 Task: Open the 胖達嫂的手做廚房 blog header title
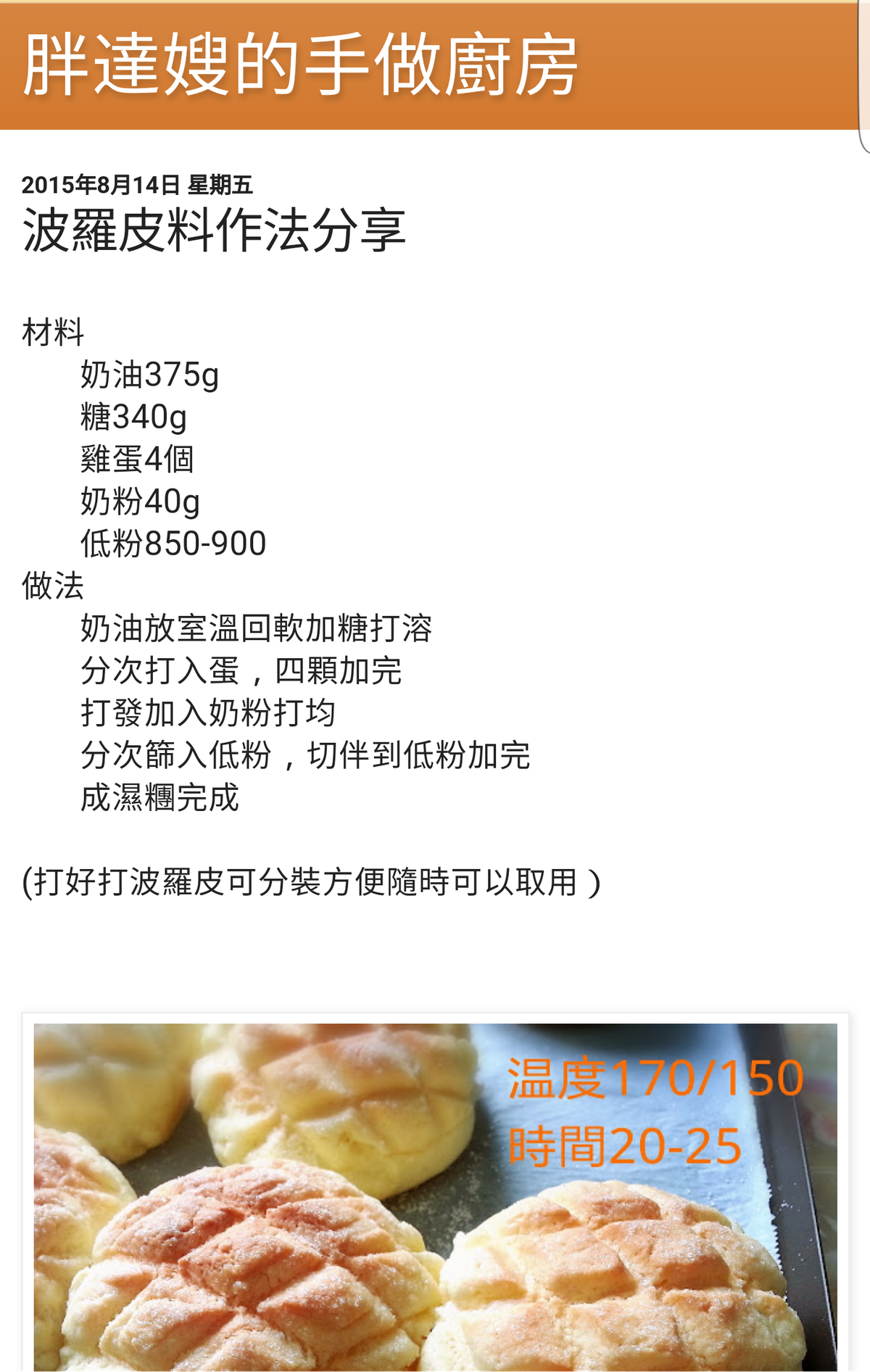(300, 66)
